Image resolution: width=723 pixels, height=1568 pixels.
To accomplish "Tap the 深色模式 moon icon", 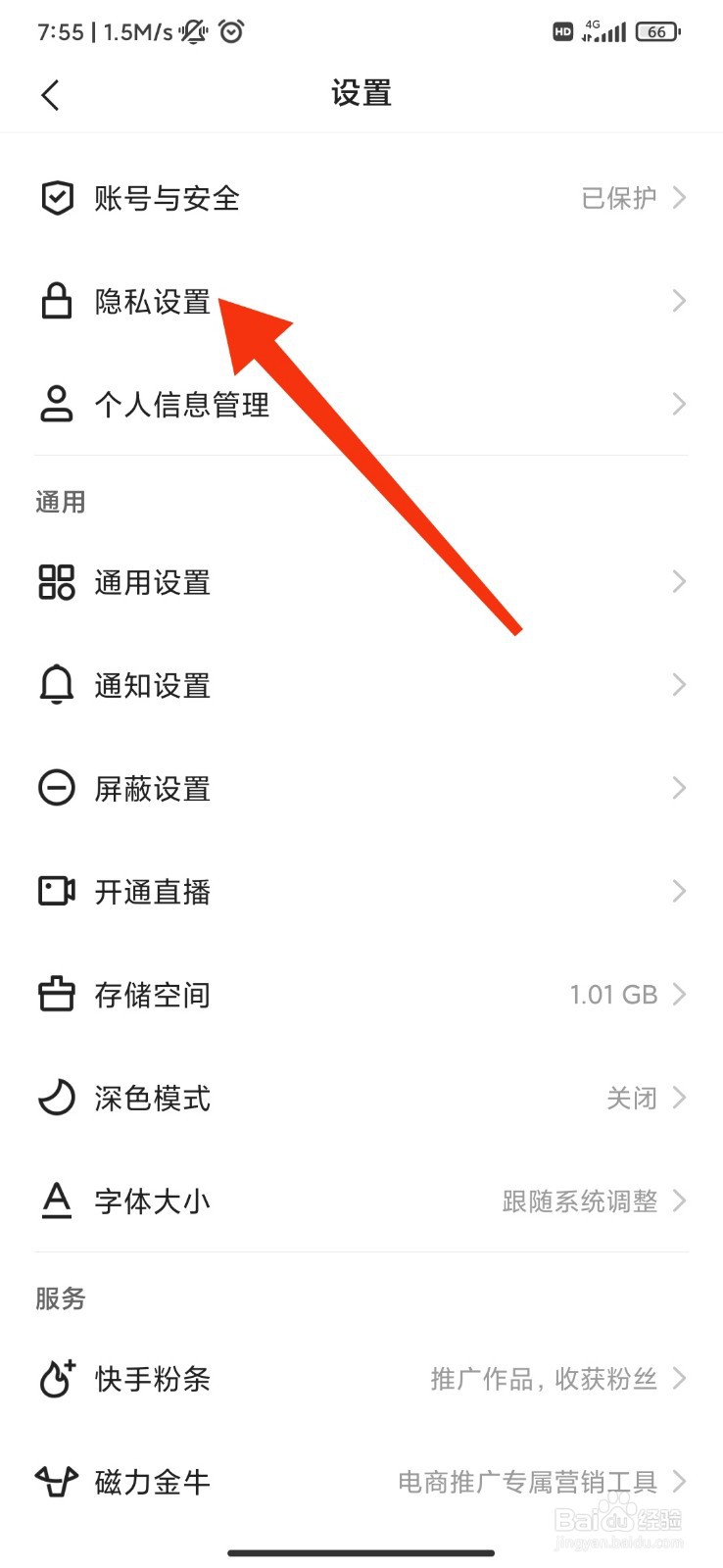I will [57, 1098].
